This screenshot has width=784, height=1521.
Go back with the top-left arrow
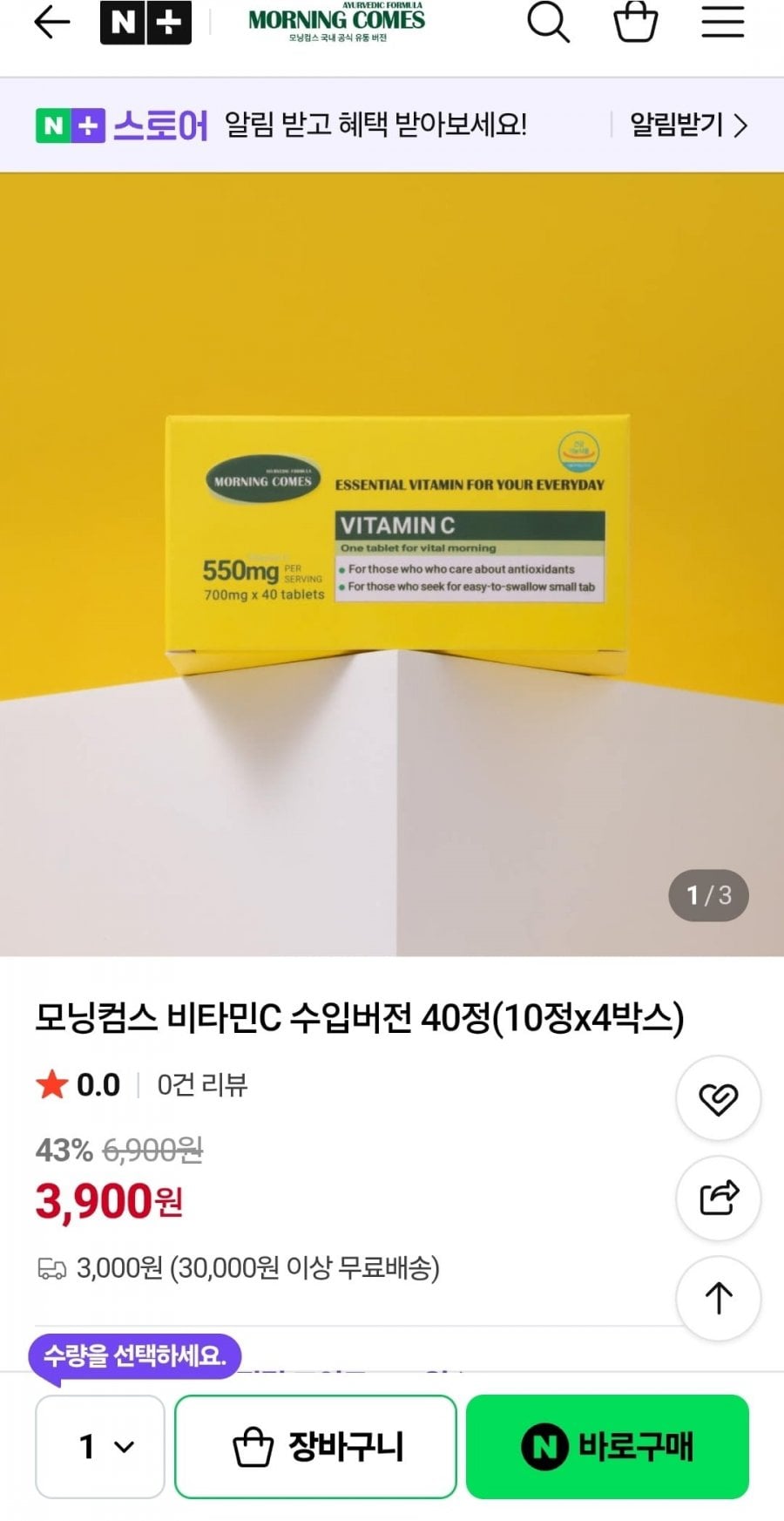tap(51, 22)
